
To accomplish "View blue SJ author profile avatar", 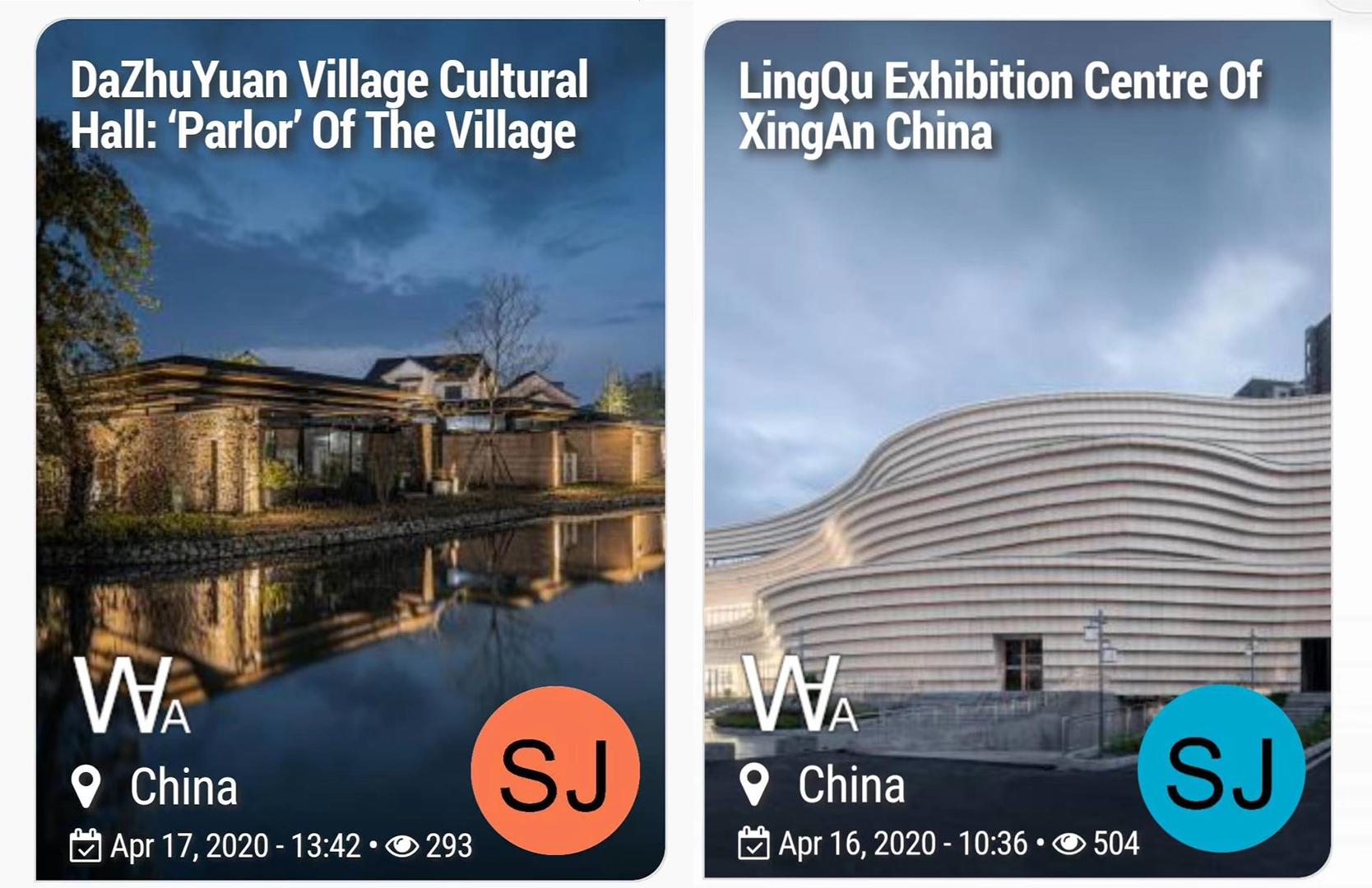I will 1221,769.
